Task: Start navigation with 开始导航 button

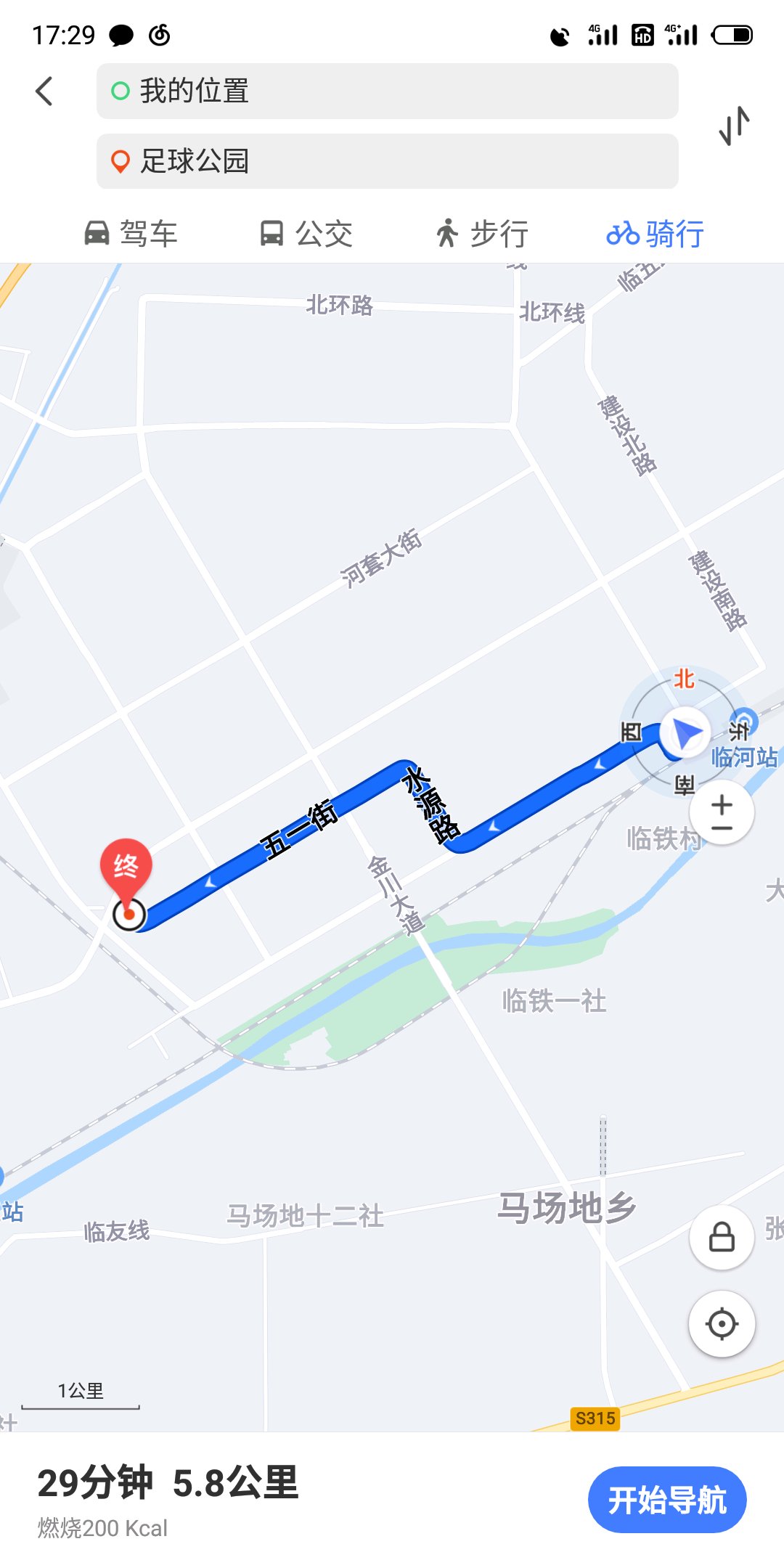Action: 667,1500
